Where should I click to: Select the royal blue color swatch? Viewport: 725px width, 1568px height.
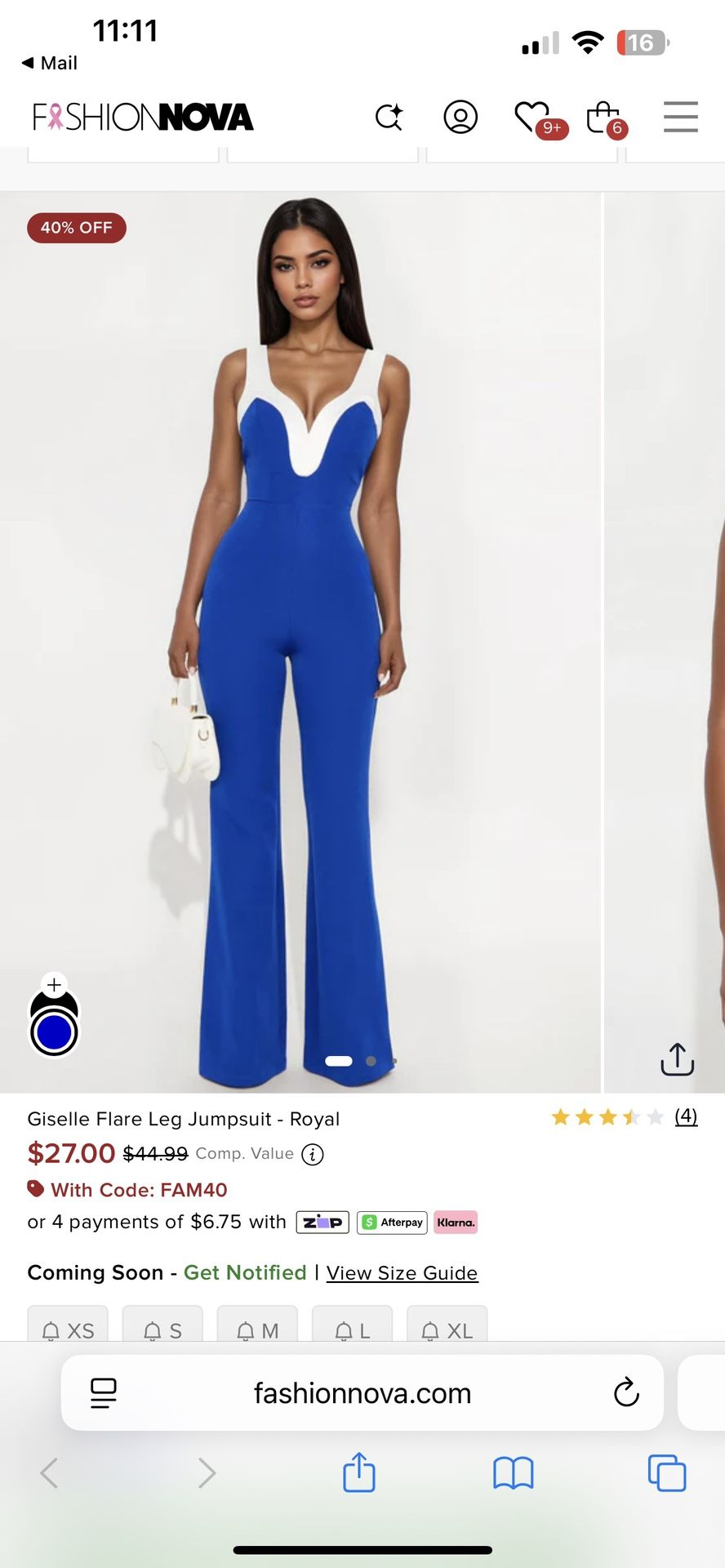coord(54,1031)
